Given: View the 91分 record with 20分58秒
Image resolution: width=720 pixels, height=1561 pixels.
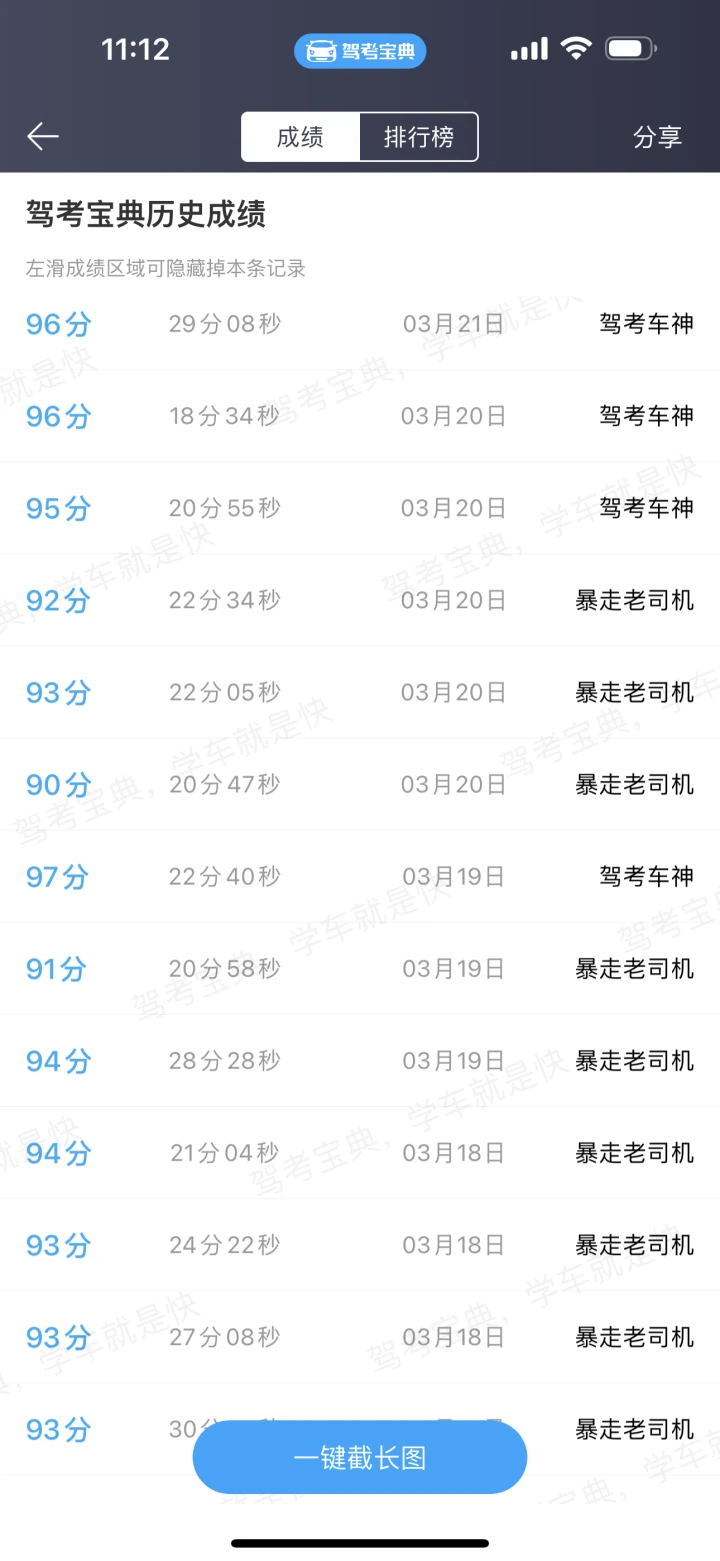Looking at the screenshot, I should click(x=360, y=969).
